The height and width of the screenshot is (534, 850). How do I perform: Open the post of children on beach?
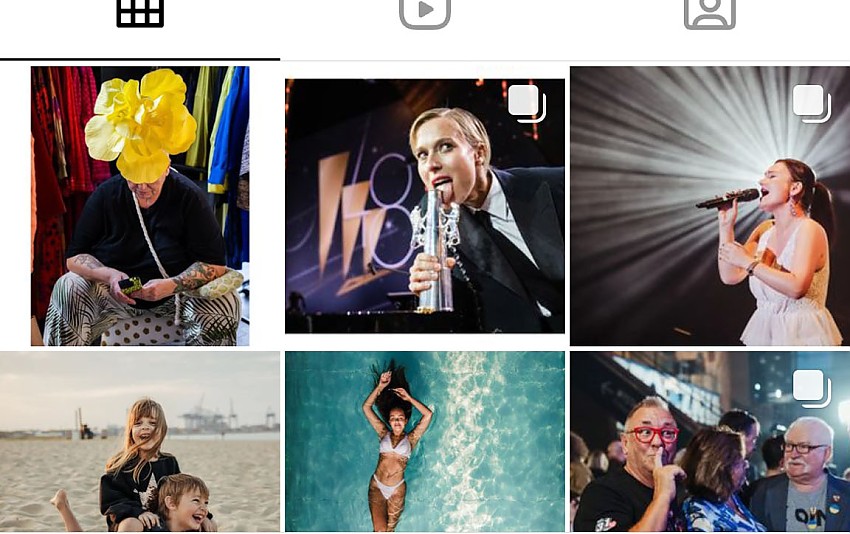click(140, 442)
